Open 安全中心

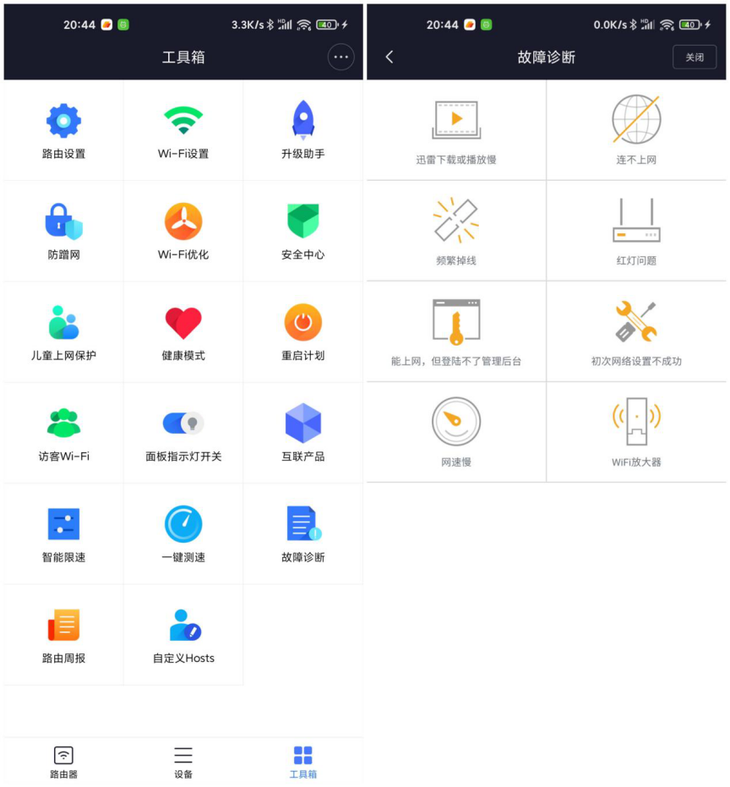303,231
